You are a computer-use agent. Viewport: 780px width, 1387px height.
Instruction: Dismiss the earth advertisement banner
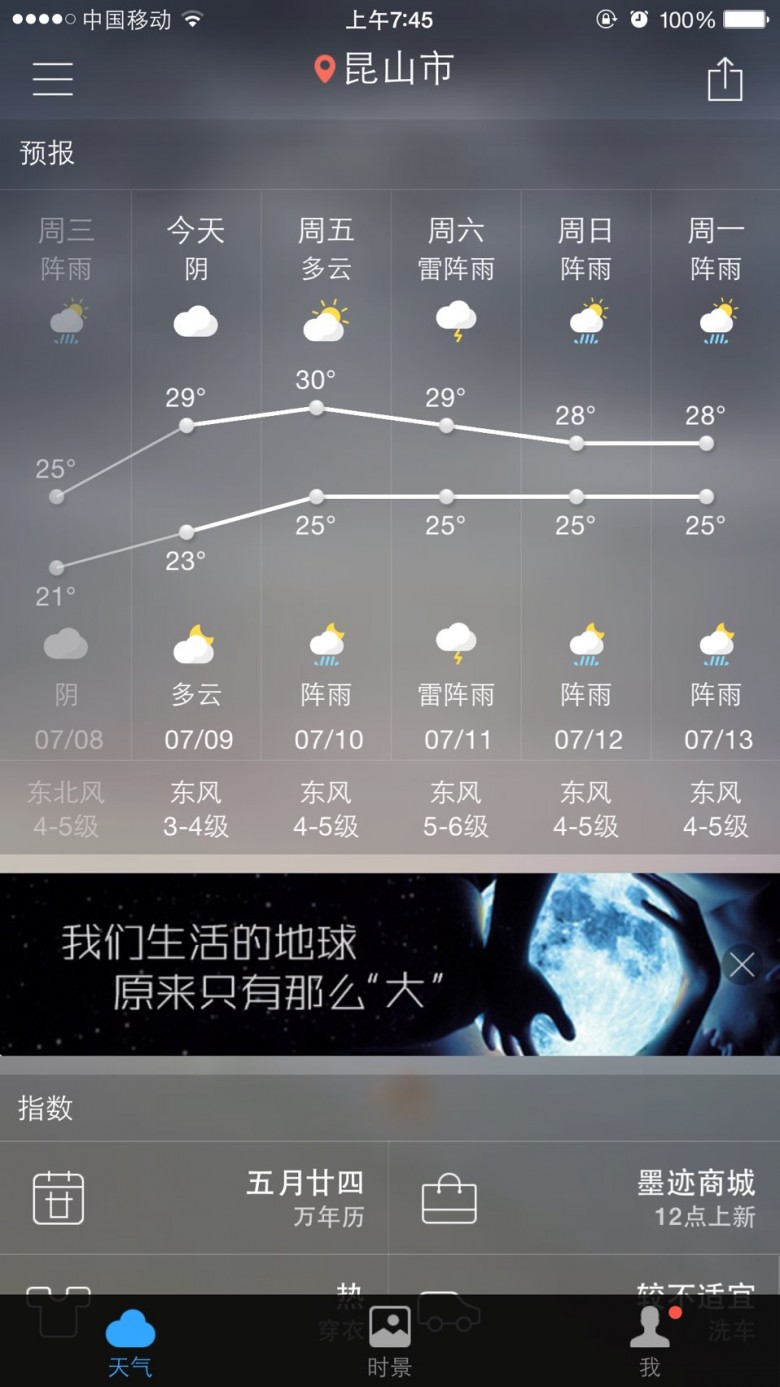(x=742, y=964)
